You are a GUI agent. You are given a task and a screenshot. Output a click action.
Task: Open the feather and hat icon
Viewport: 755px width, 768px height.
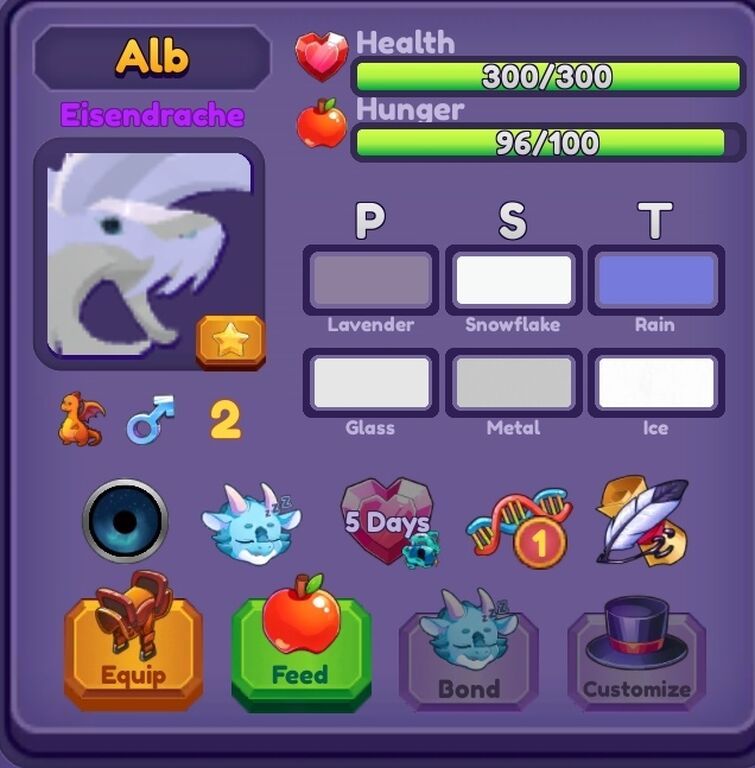tap(642, 521)
